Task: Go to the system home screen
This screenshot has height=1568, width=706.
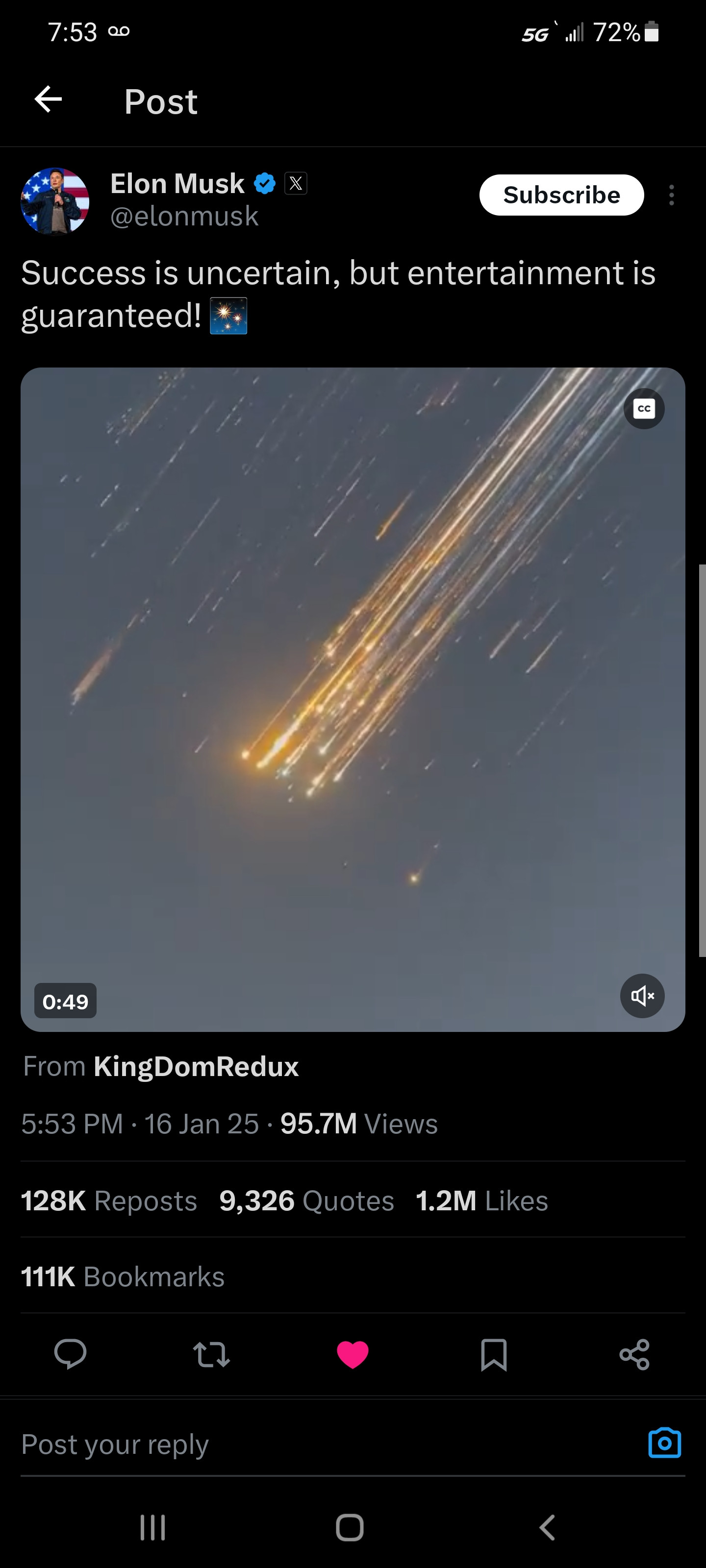Action: click(x=350, y=1527)
